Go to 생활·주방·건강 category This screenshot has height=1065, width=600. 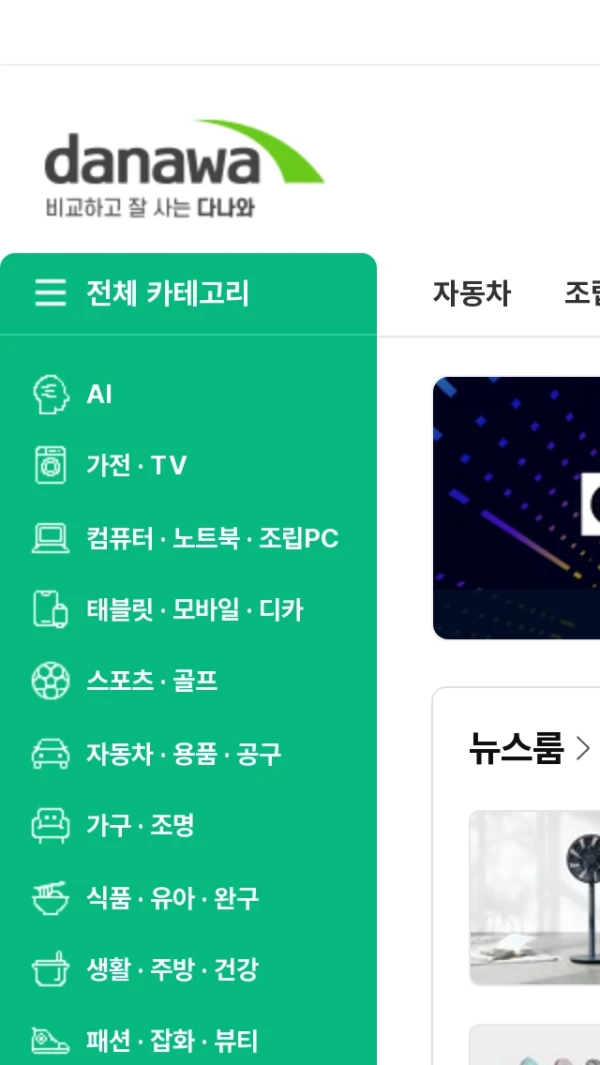click(x=172, y=970)
